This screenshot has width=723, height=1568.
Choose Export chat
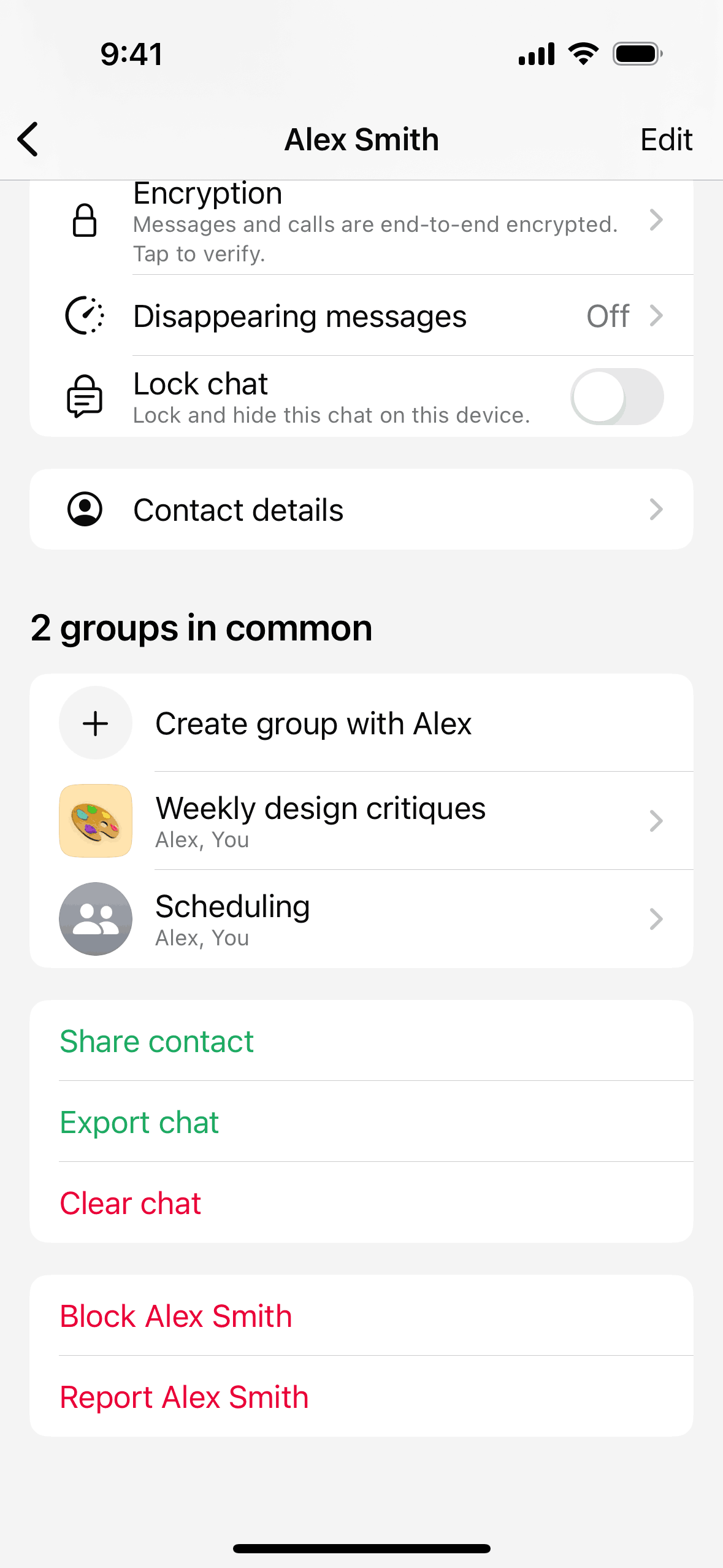pos(140,1123)
